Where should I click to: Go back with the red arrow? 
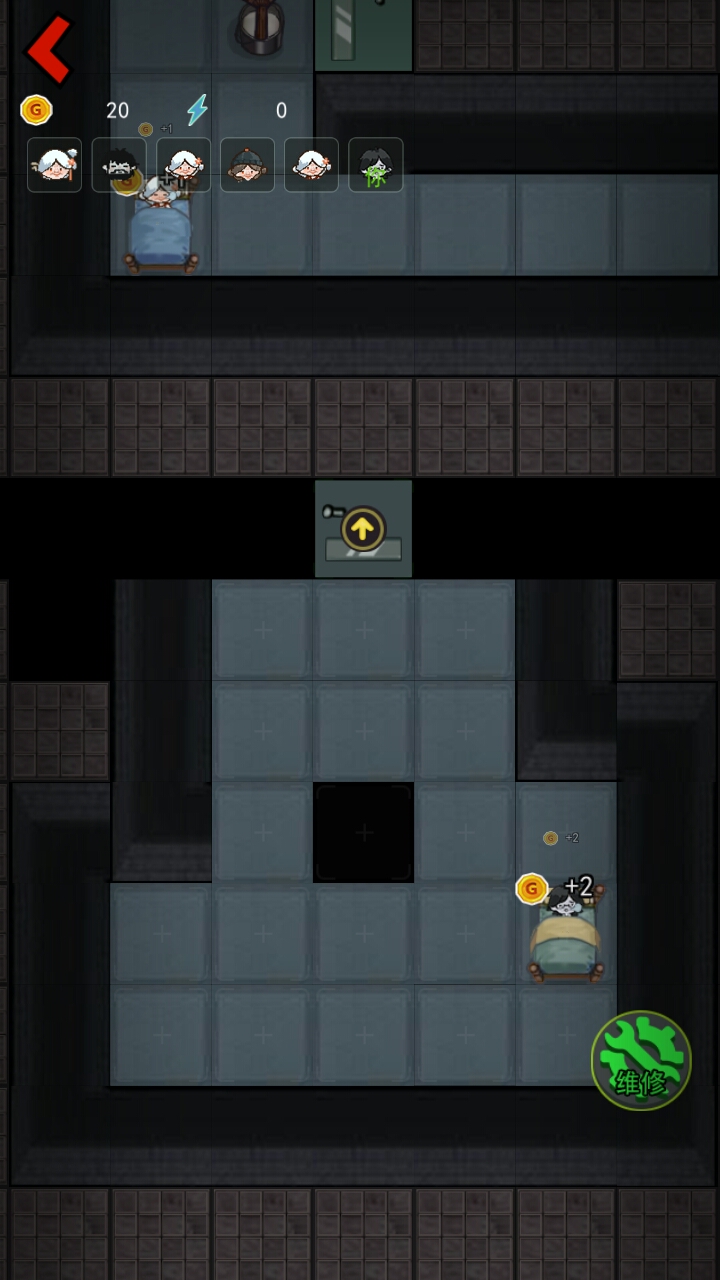coord(48,48)
